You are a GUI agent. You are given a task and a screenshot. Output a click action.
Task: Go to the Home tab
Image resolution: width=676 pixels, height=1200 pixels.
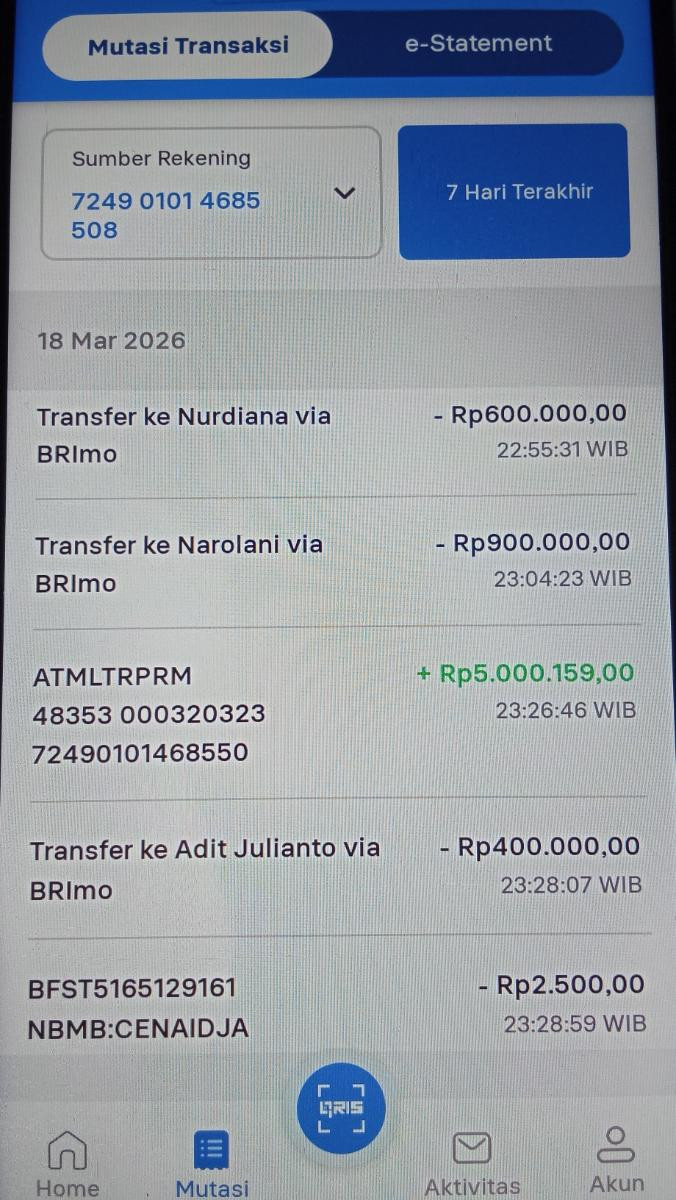pyautogui.click(x=68, y=1162)
